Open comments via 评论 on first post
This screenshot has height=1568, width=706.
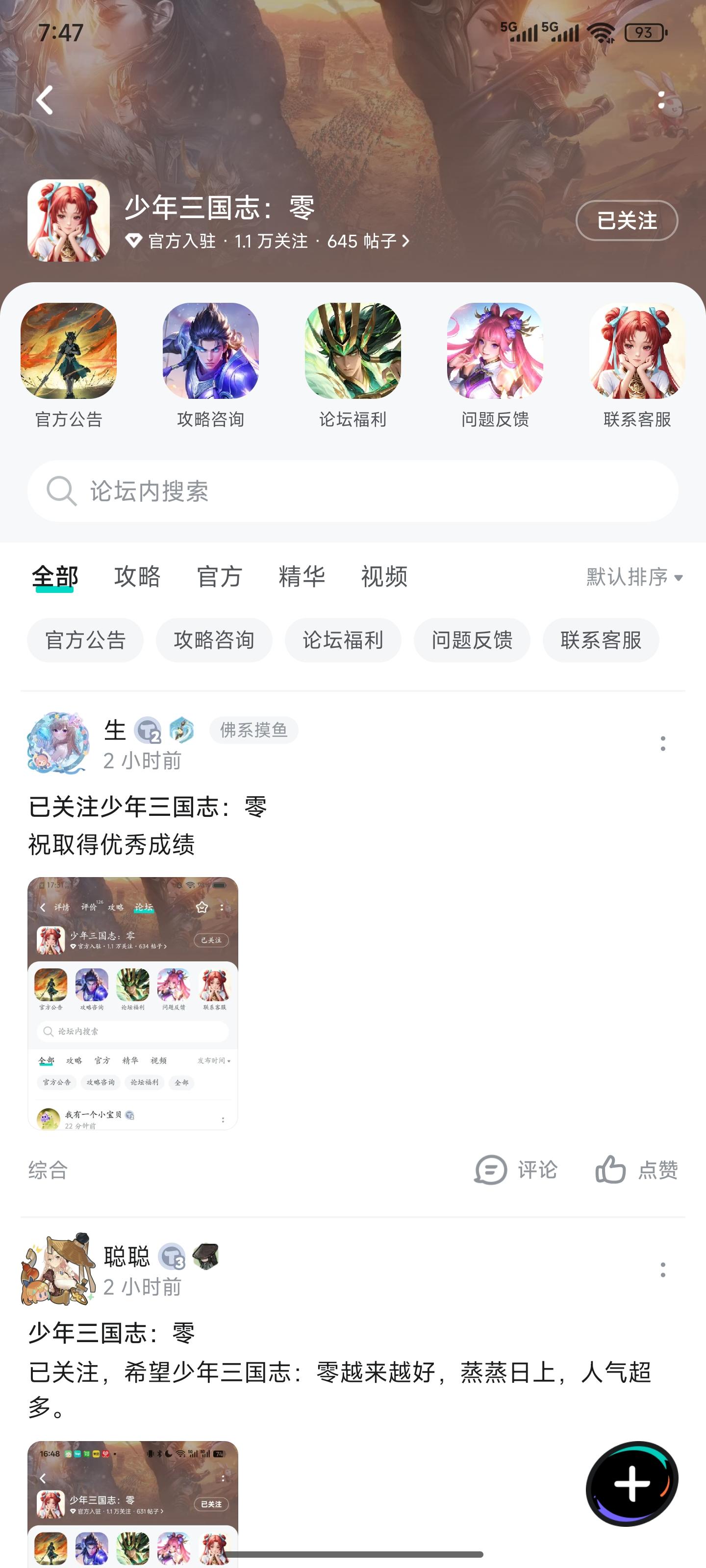(x=515, y=1170)
